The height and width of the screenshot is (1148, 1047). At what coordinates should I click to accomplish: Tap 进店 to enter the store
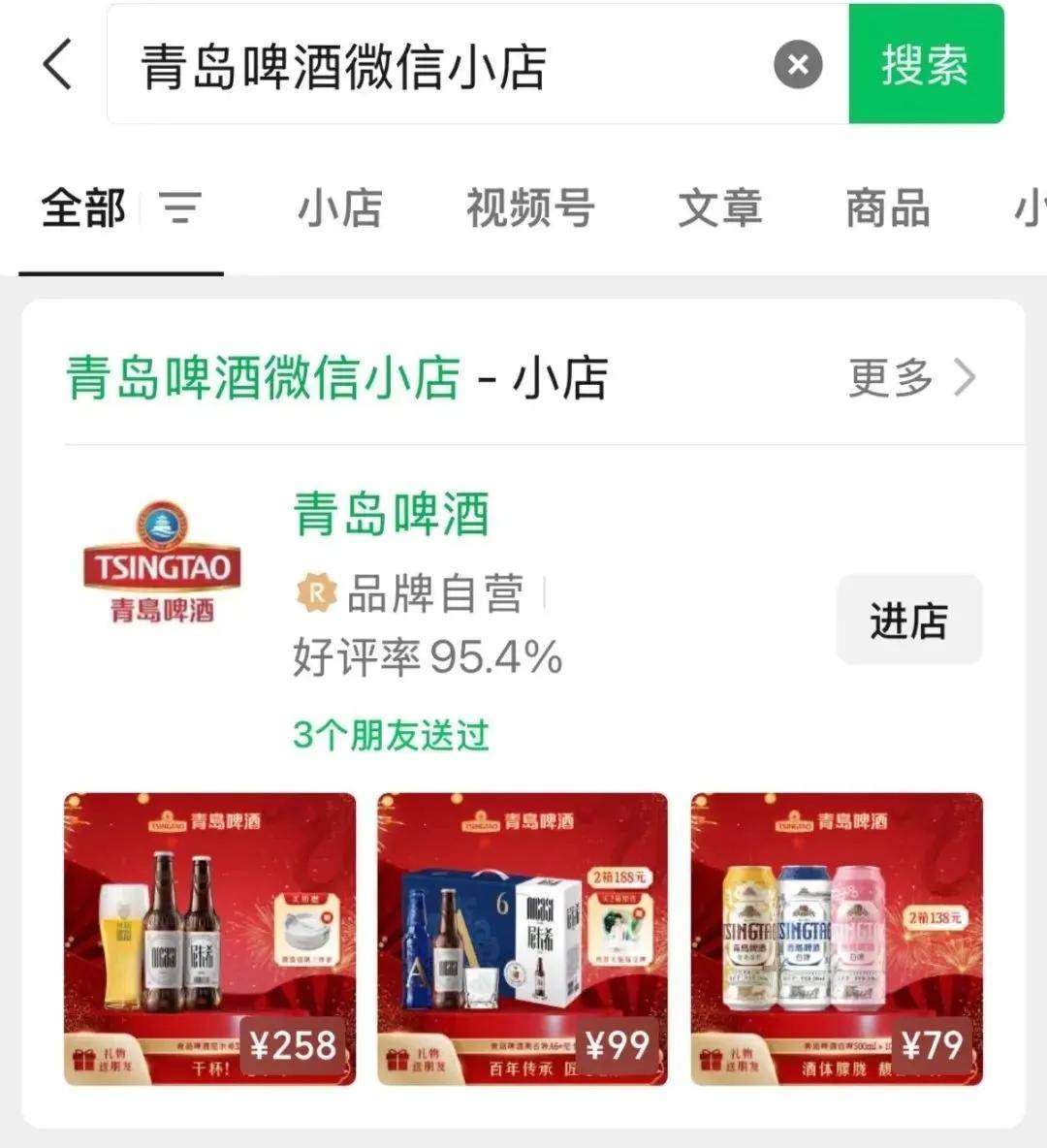point(908,621)
